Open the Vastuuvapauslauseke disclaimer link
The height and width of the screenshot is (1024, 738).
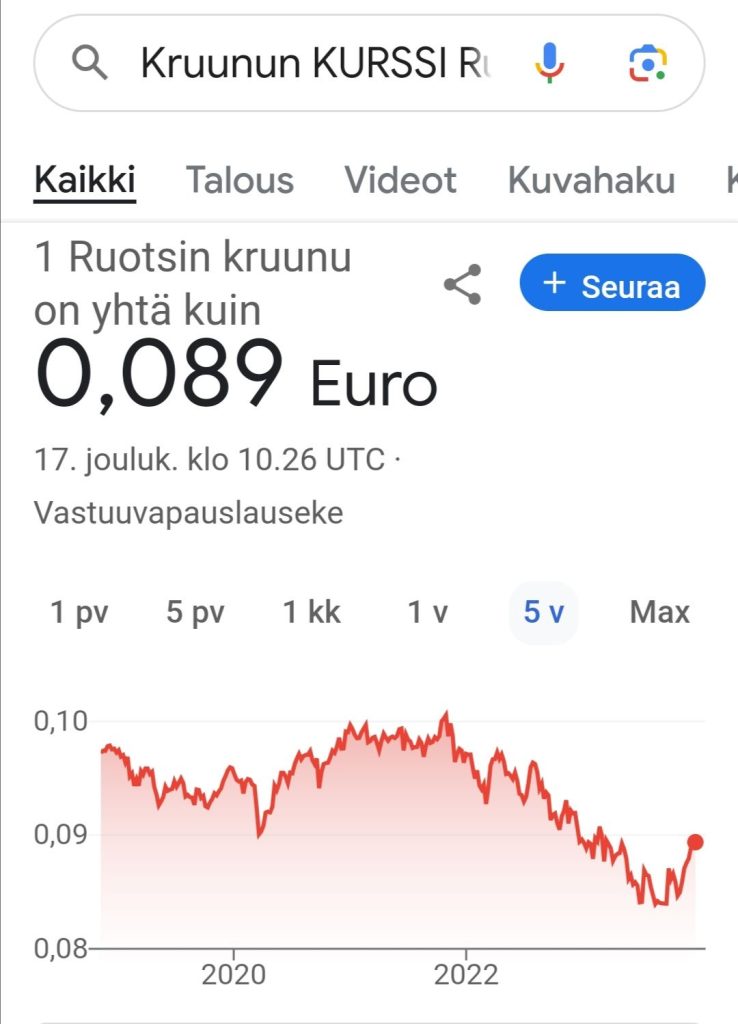[189, 513]
